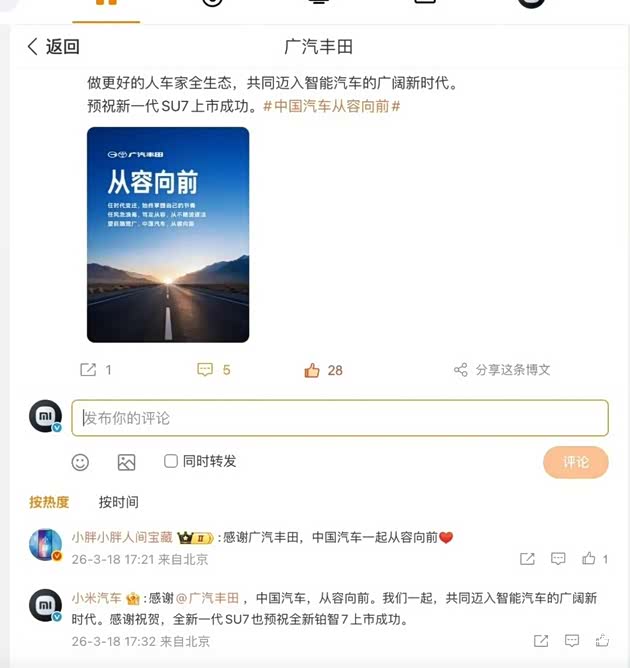Submit with the 评论 button
The width and height of the screenshot is (630, 668).
pos(575,462)
